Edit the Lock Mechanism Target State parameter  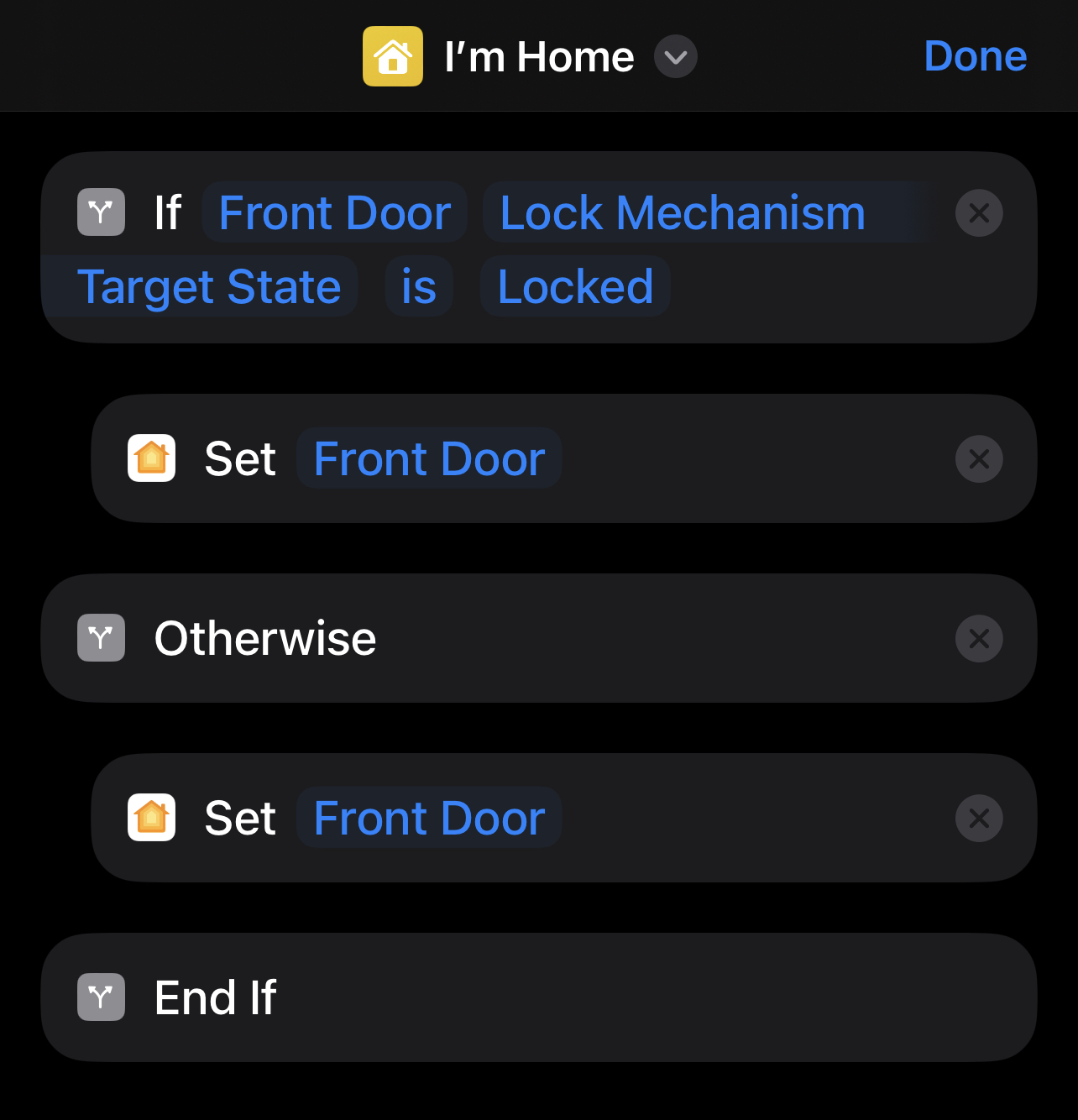682,213
